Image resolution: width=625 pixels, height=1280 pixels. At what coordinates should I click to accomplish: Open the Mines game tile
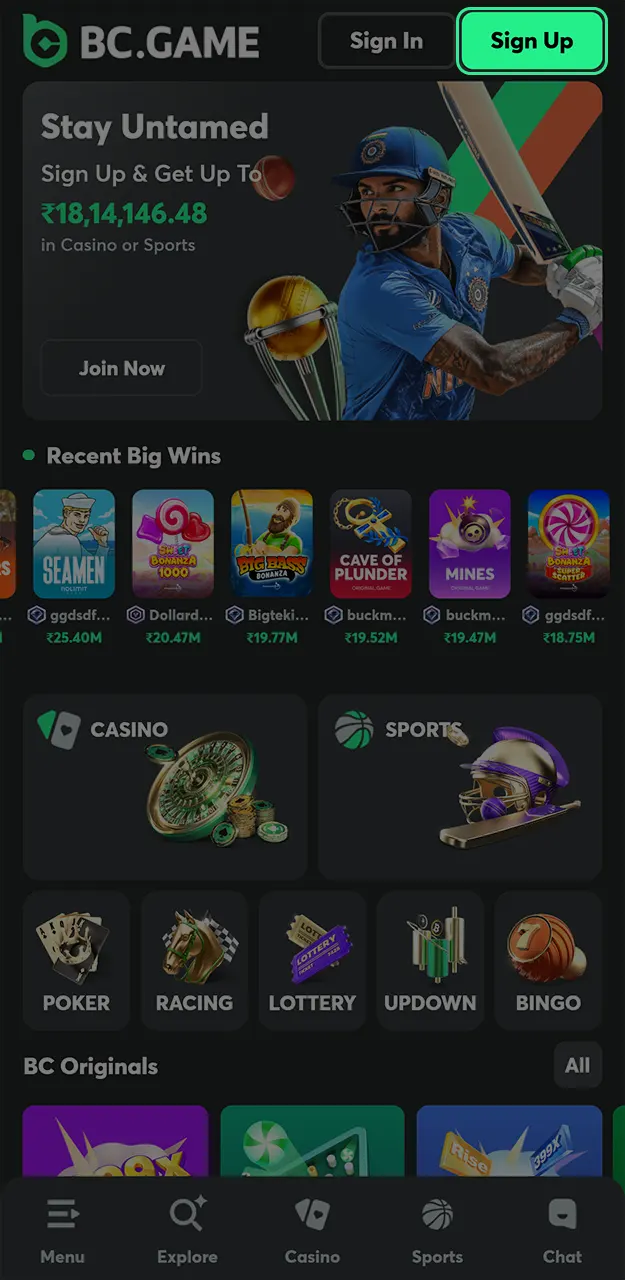470,544
